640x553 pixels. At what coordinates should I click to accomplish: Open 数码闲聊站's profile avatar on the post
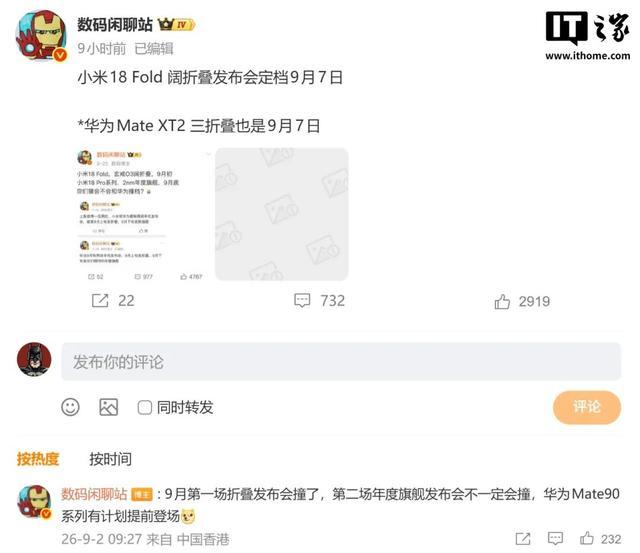point(41,36)
